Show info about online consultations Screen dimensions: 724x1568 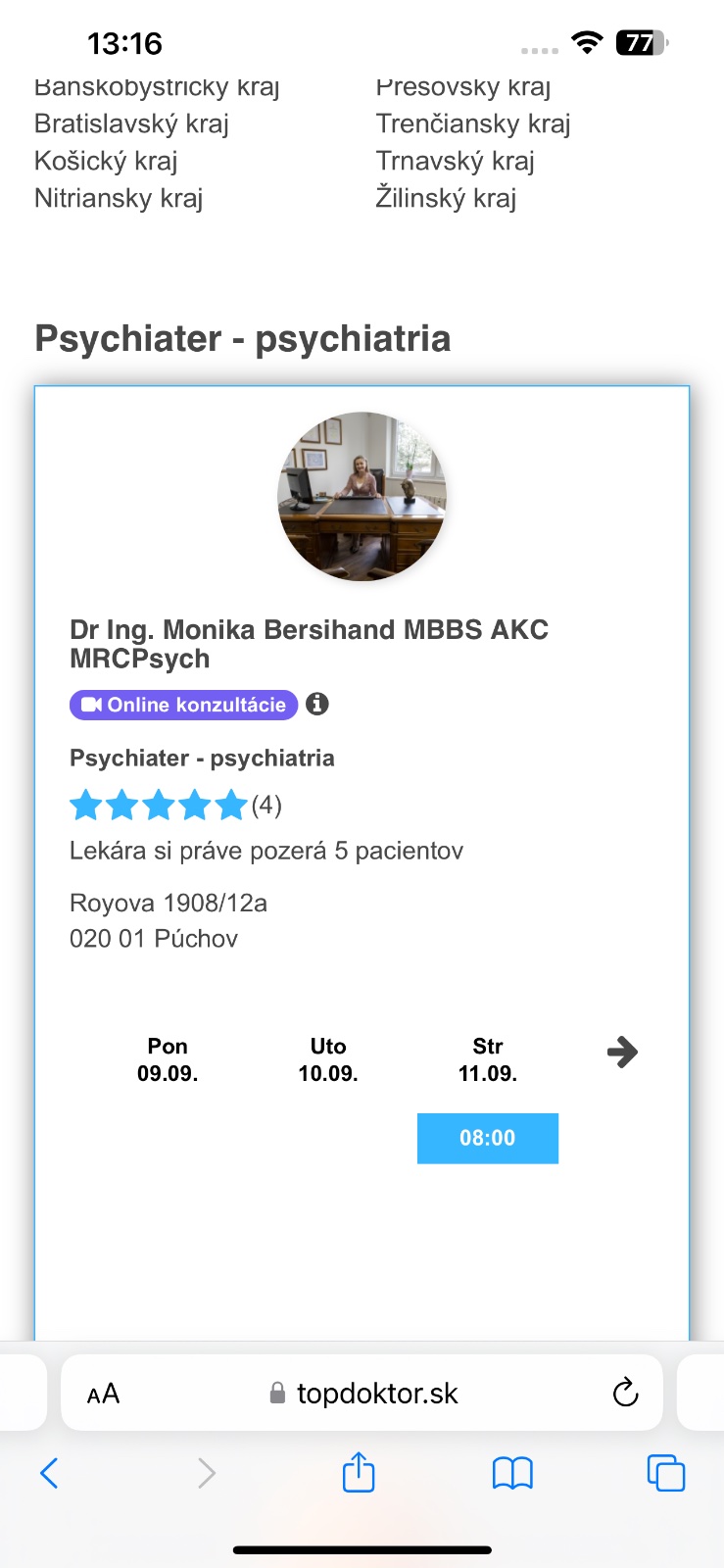pyautogui.click(x=317, y=704)
